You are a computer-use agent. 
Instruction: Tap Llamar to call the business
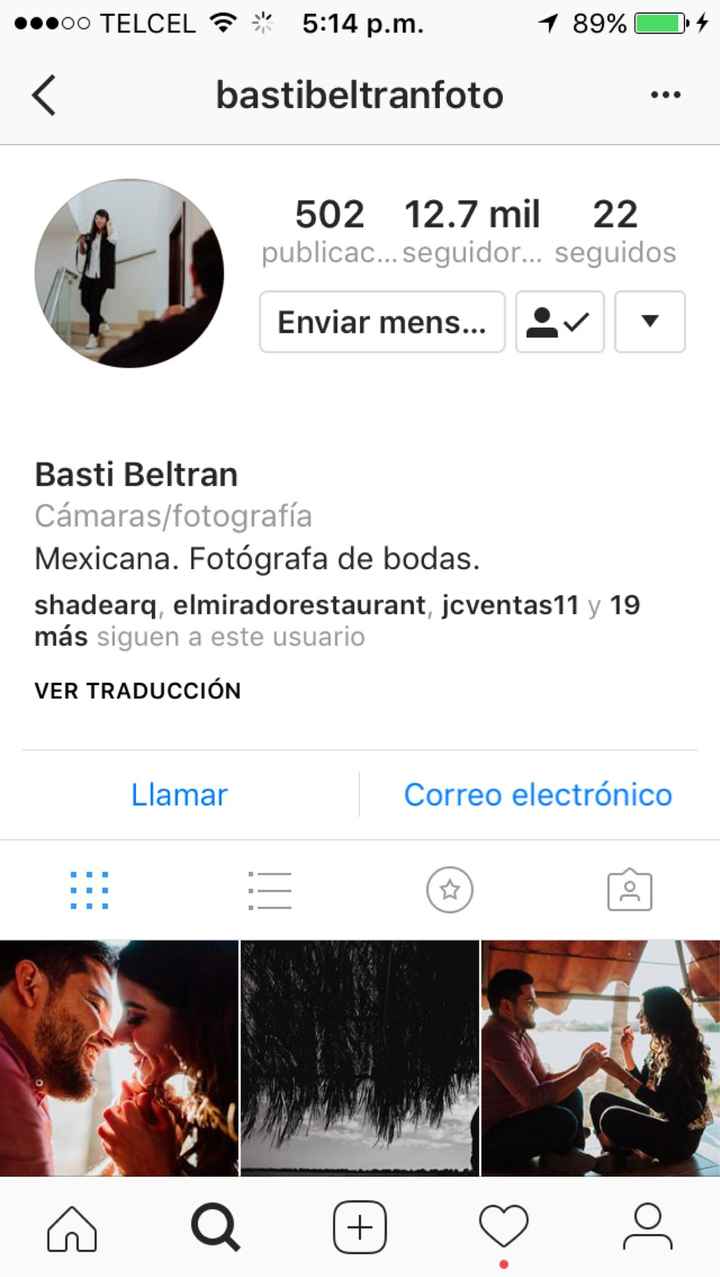(x=180, y=795)
